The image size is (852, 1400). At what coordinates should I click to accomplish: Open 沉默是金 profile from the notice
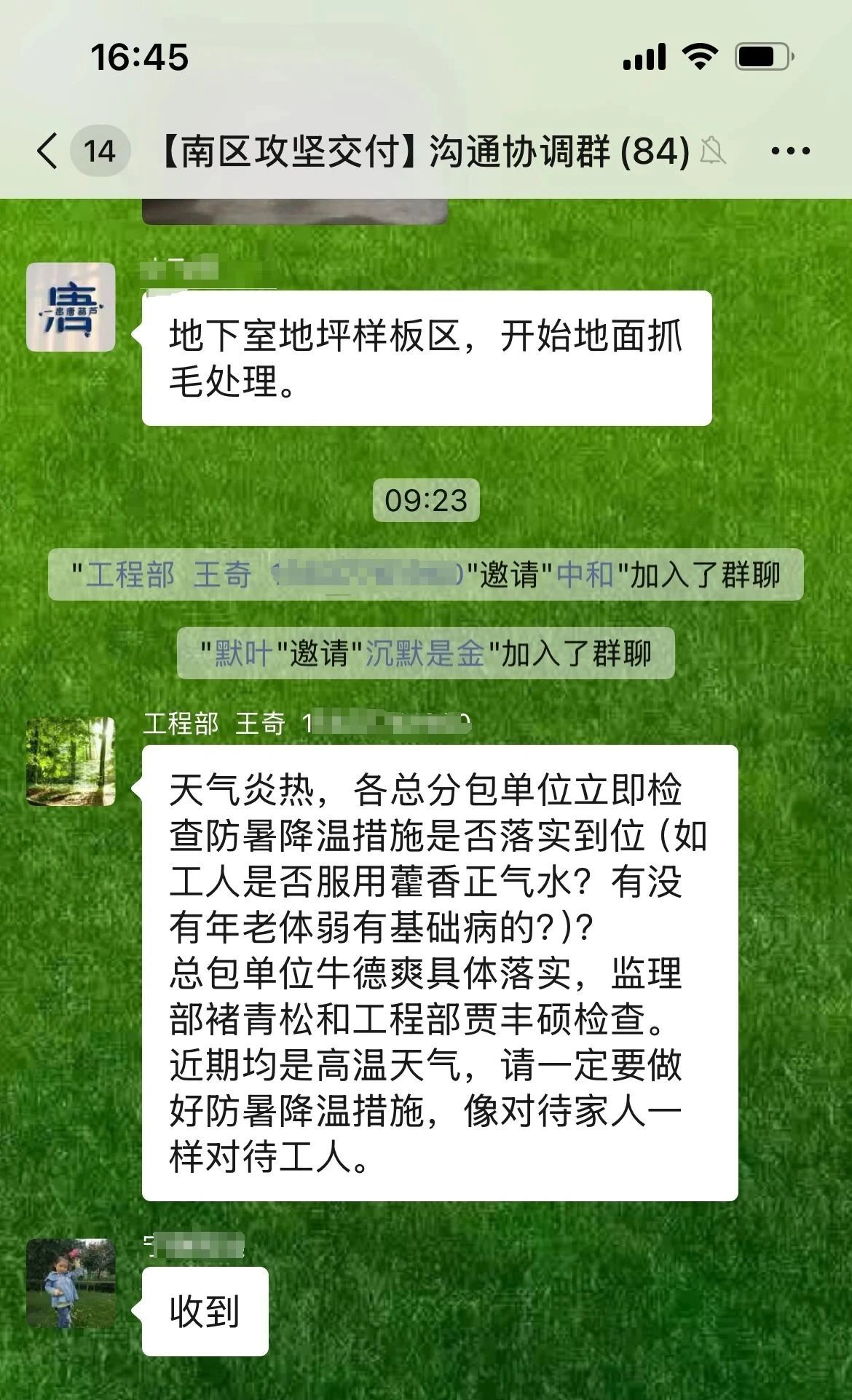pyautogui.click(x=425, y=654)
